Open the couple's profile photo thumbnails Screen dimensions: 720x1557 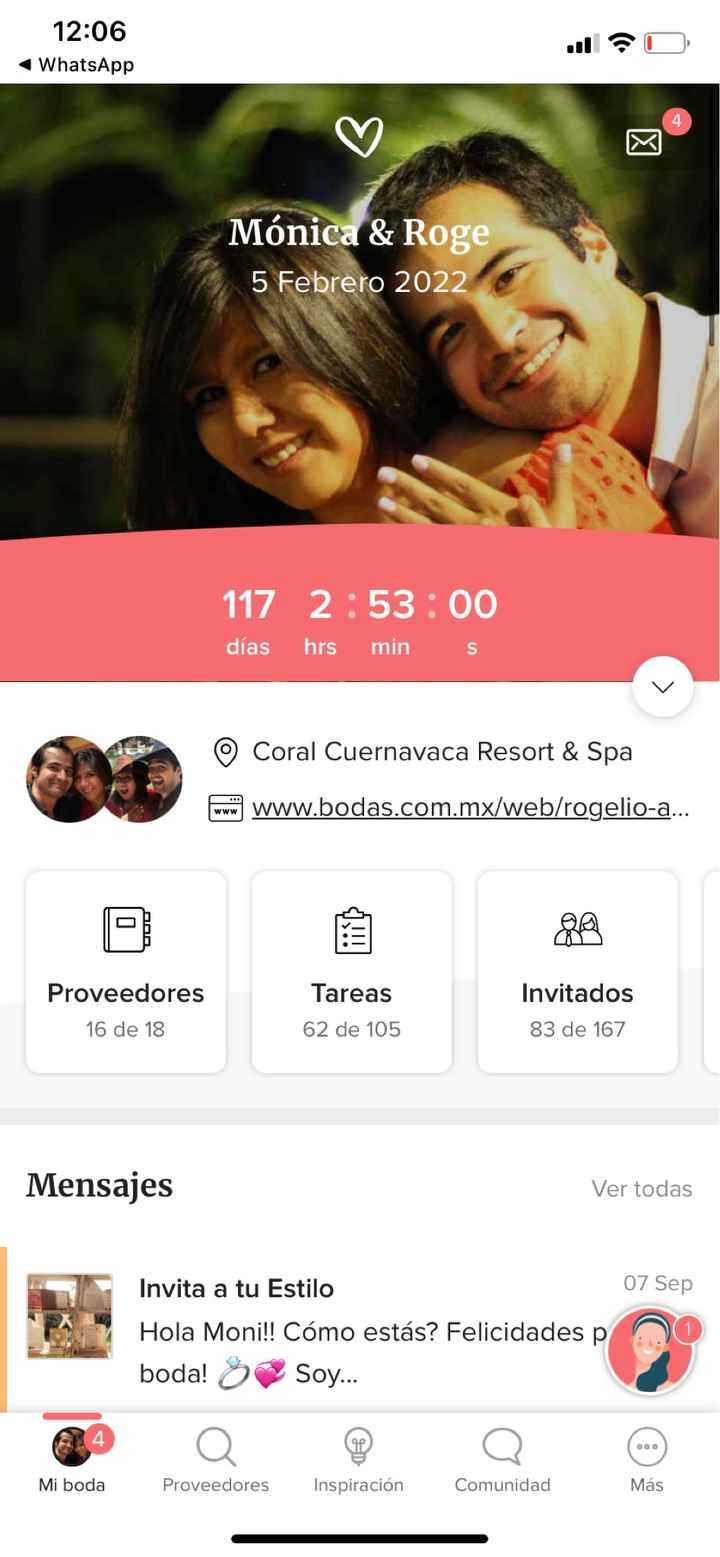104,779
